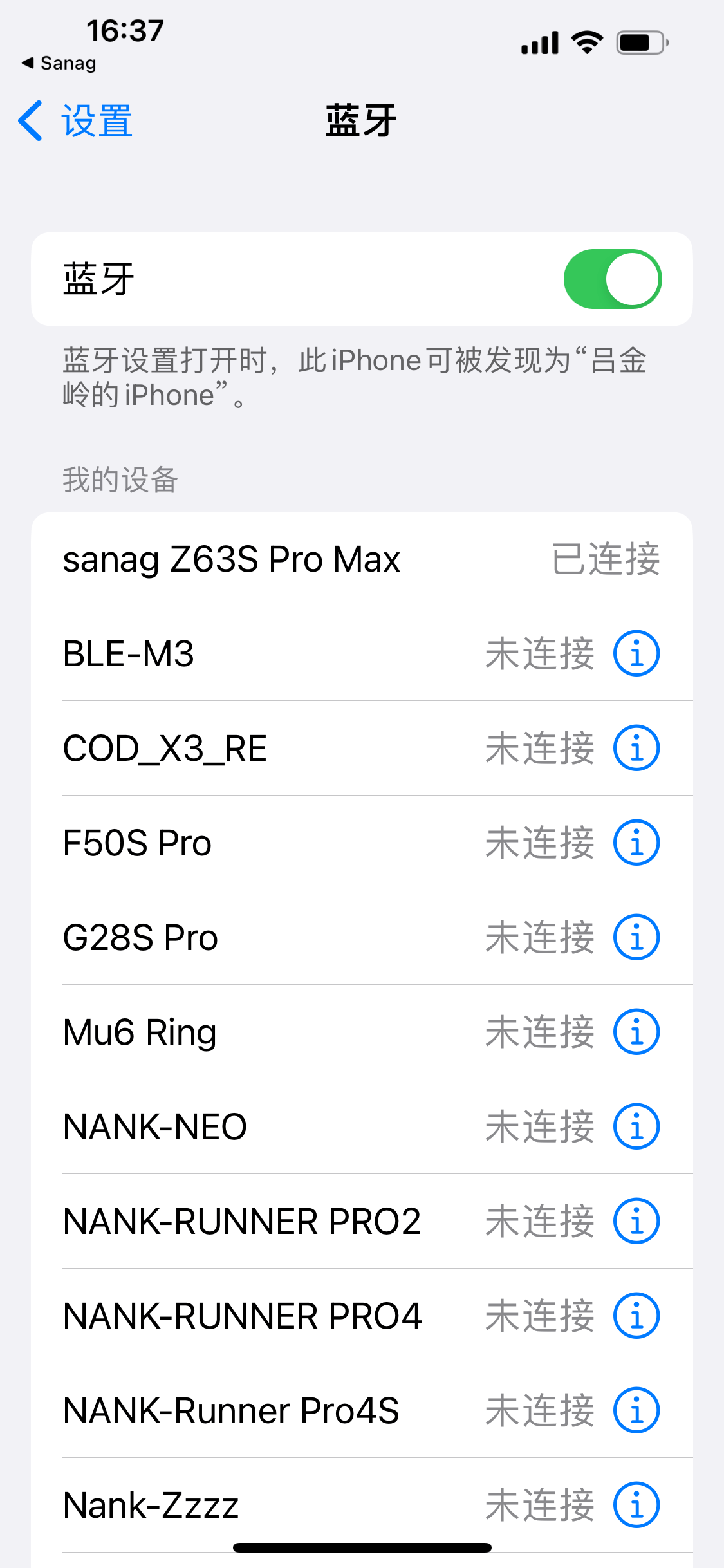Open the info icon for COD_X3_RE
724x1568 pixels.
tap(636, 748)
